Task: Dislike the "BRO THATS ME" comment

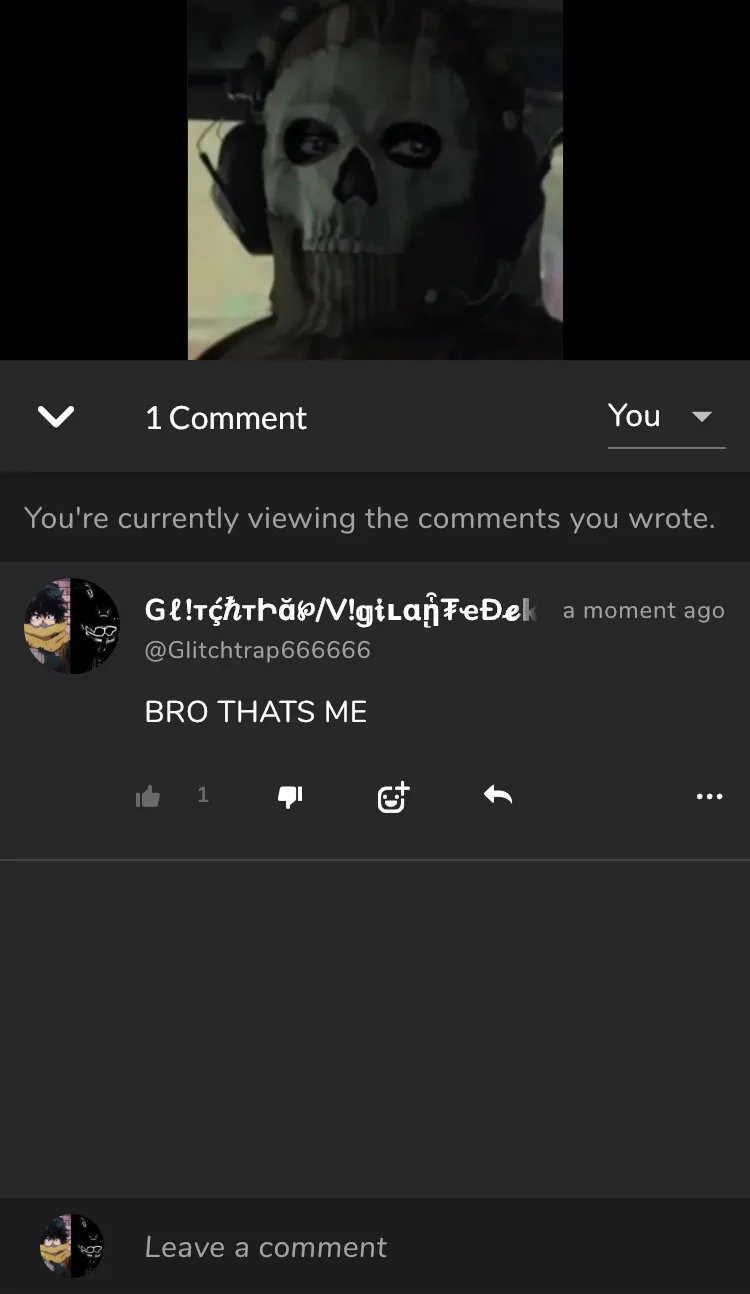Action: 290,796
